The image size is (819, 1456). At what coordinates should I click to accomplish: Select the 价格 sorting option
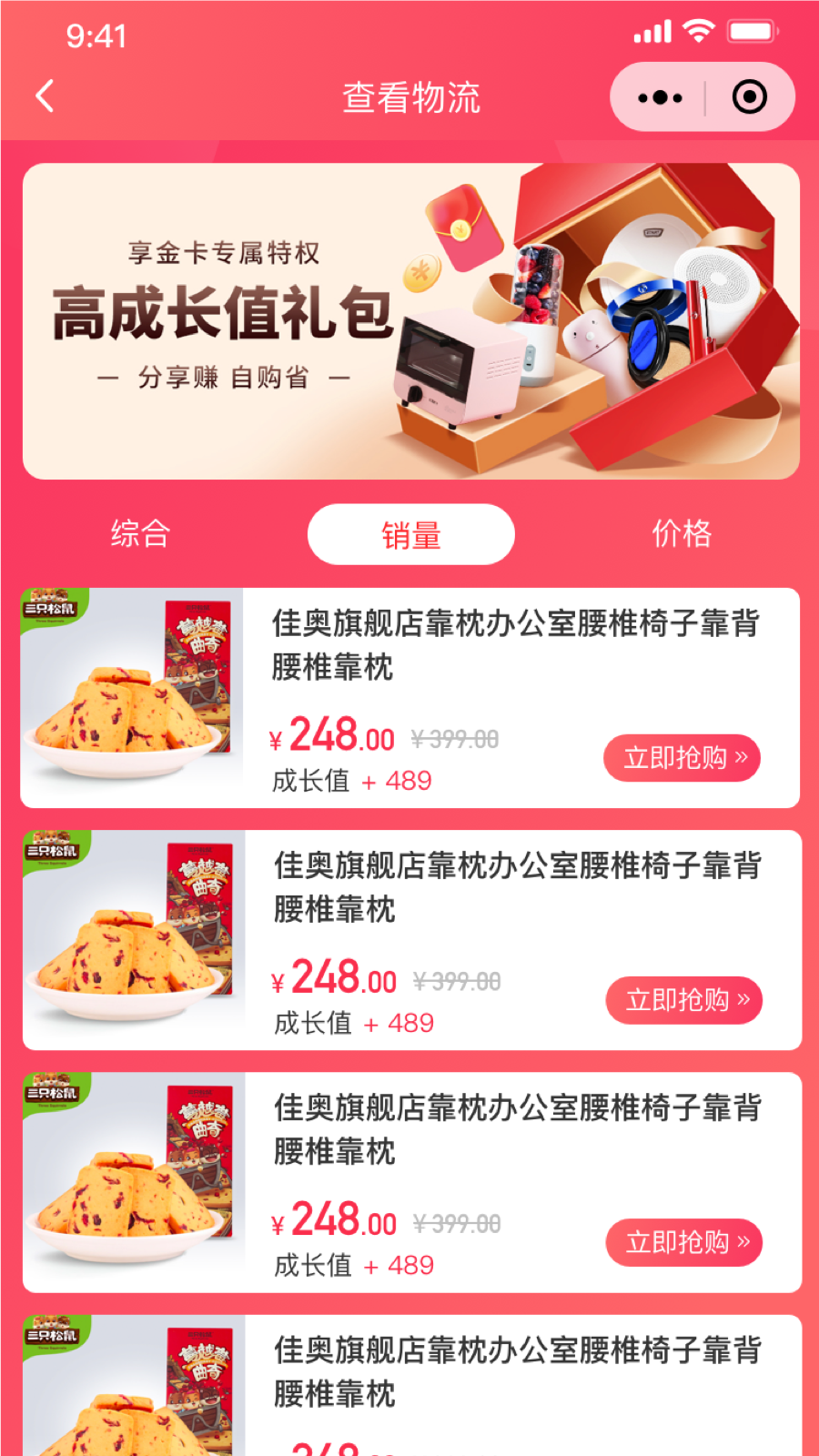point(681,534)
